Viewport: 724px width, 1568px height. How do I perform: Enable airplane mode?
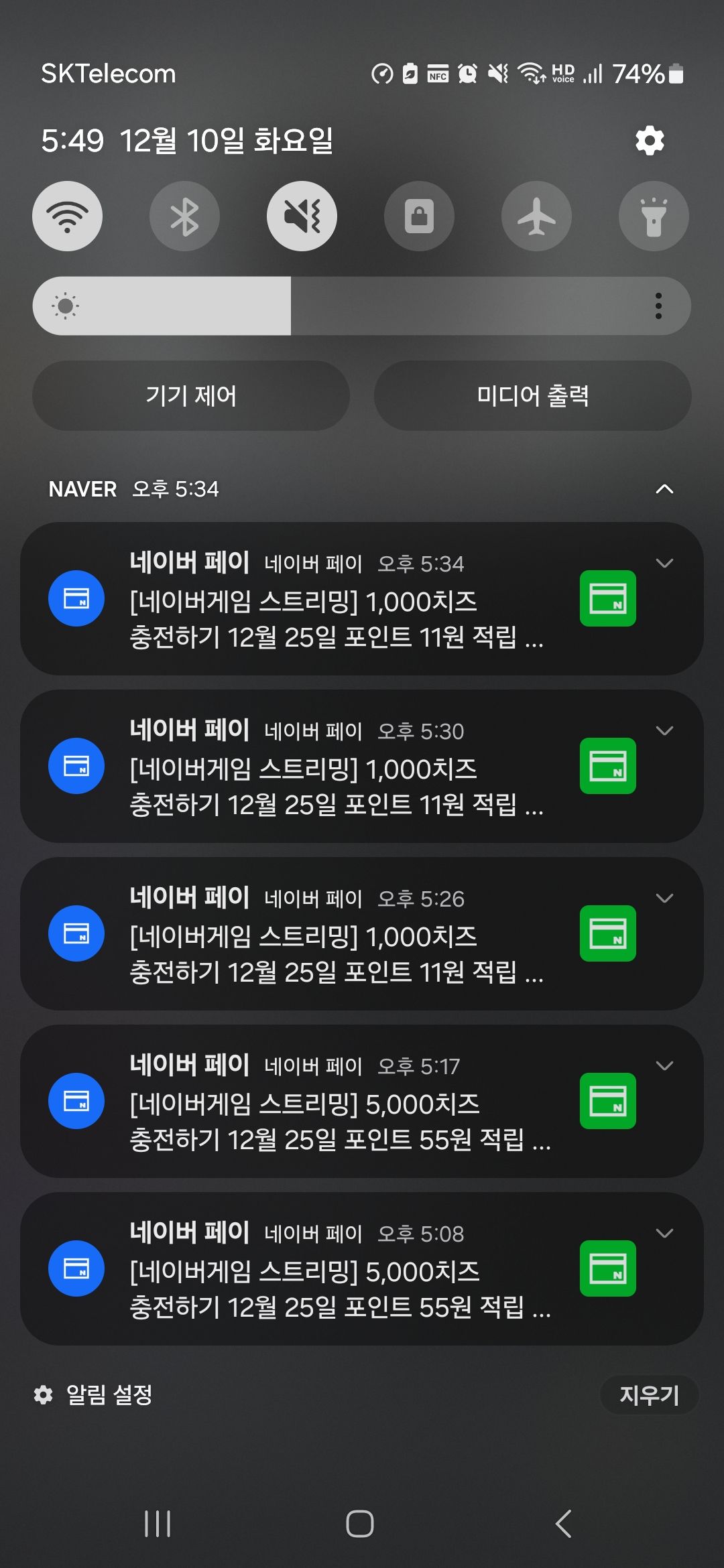(536, 216)
